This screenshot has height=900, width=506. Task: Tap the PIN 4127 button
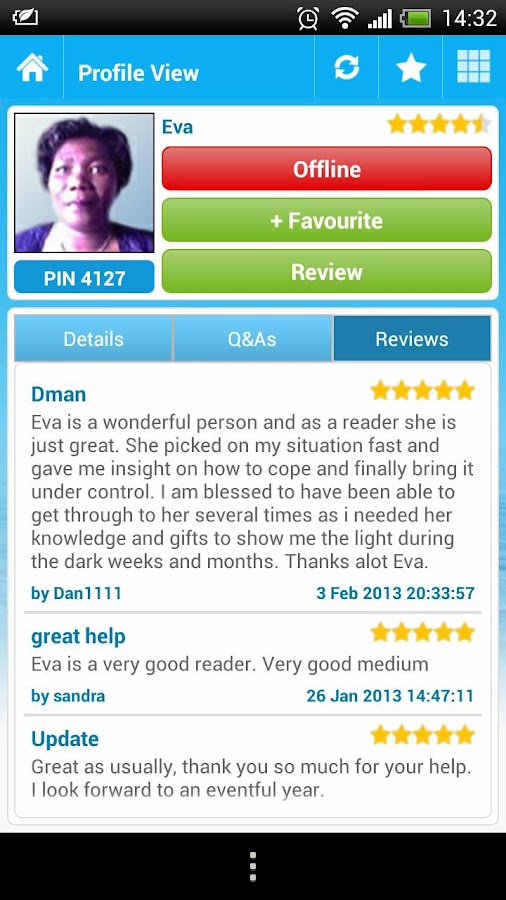tap(84, 277)
